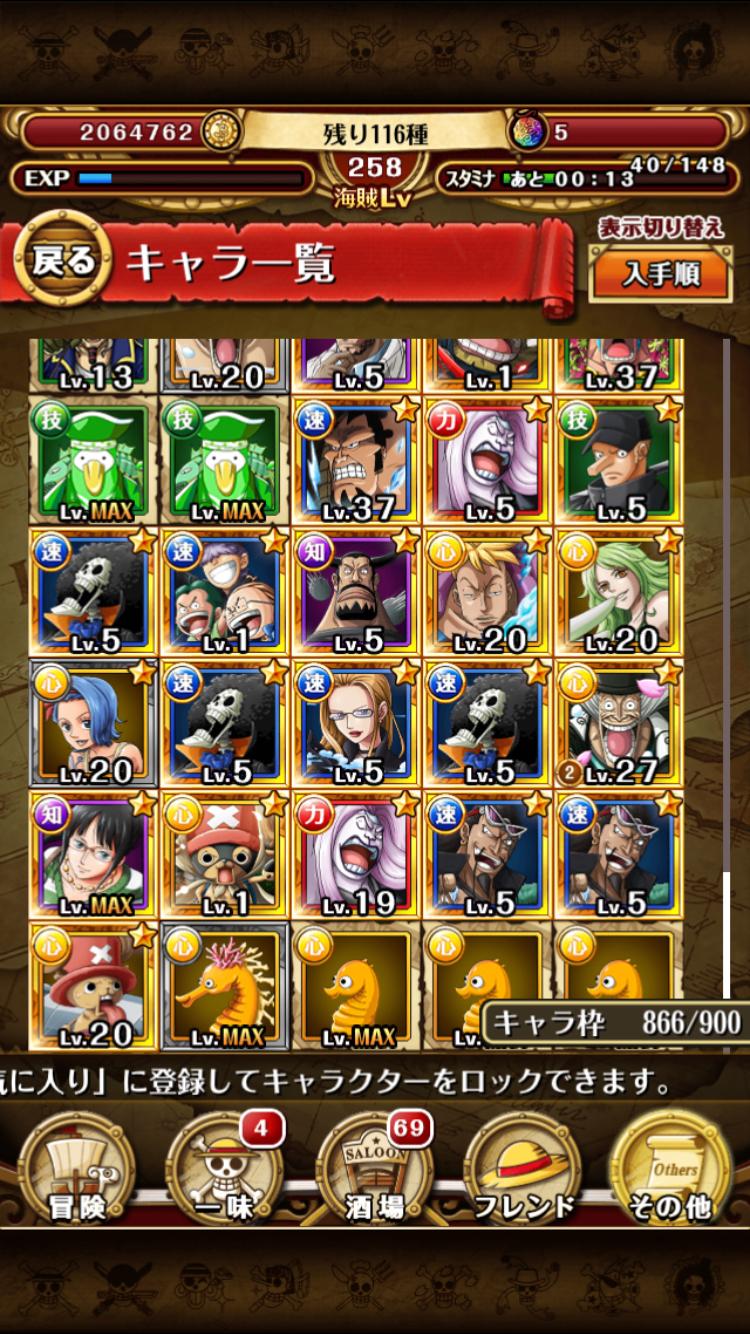Open the 一味 crew tab
The height and width of the screenshot is (1334, 750).
coord(223,1168)
